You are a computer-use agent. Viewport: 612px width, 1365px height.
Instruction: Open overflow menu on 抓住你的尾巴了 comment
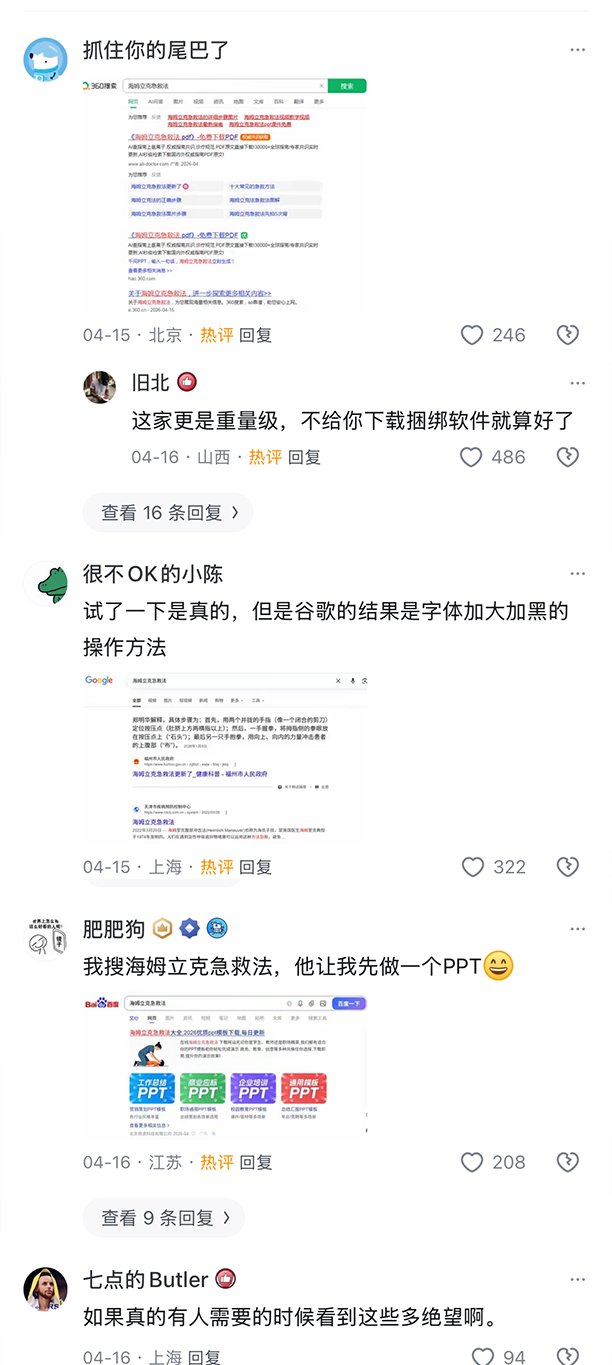(578, 49)
